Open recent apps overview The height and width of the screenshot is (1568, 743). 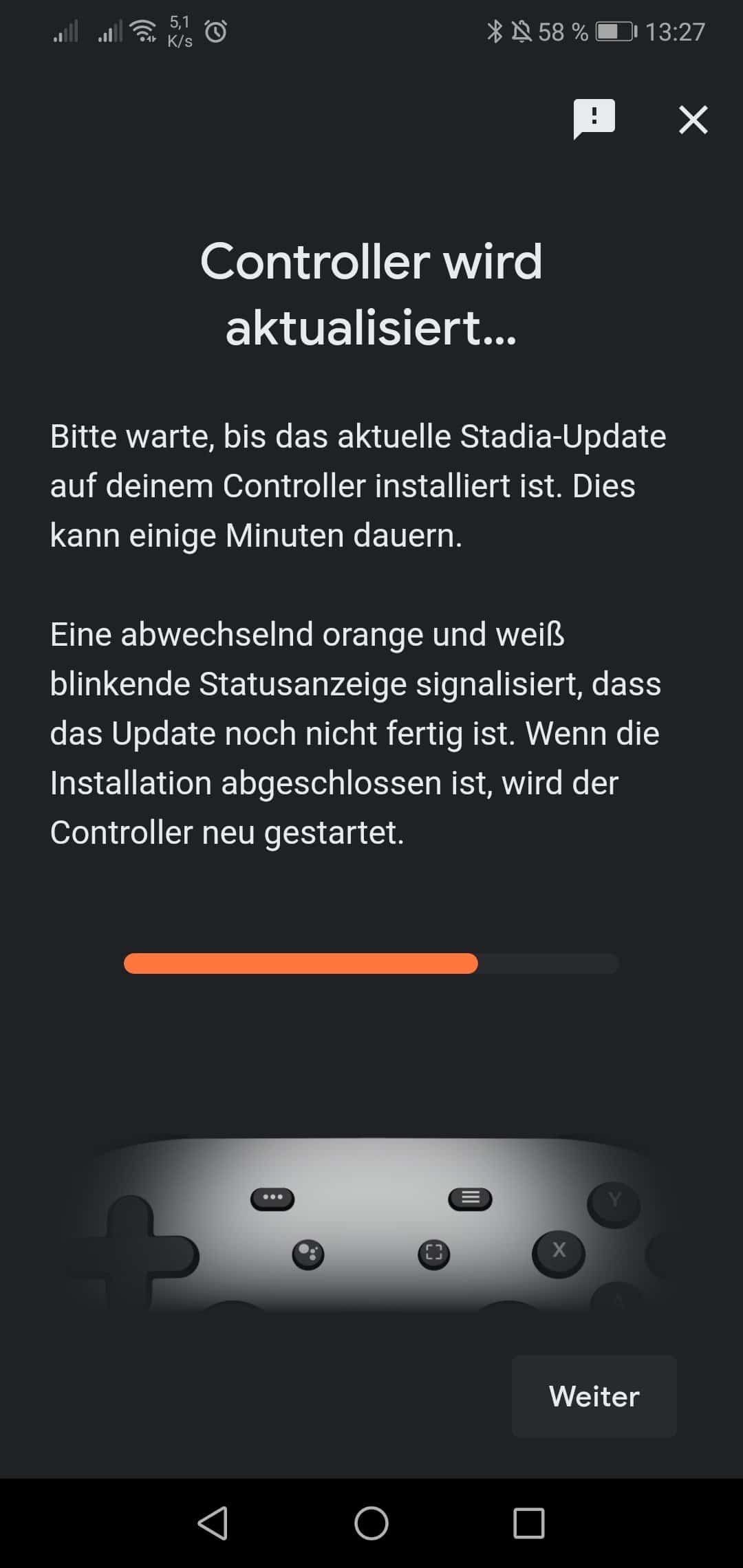(529, 1523)
